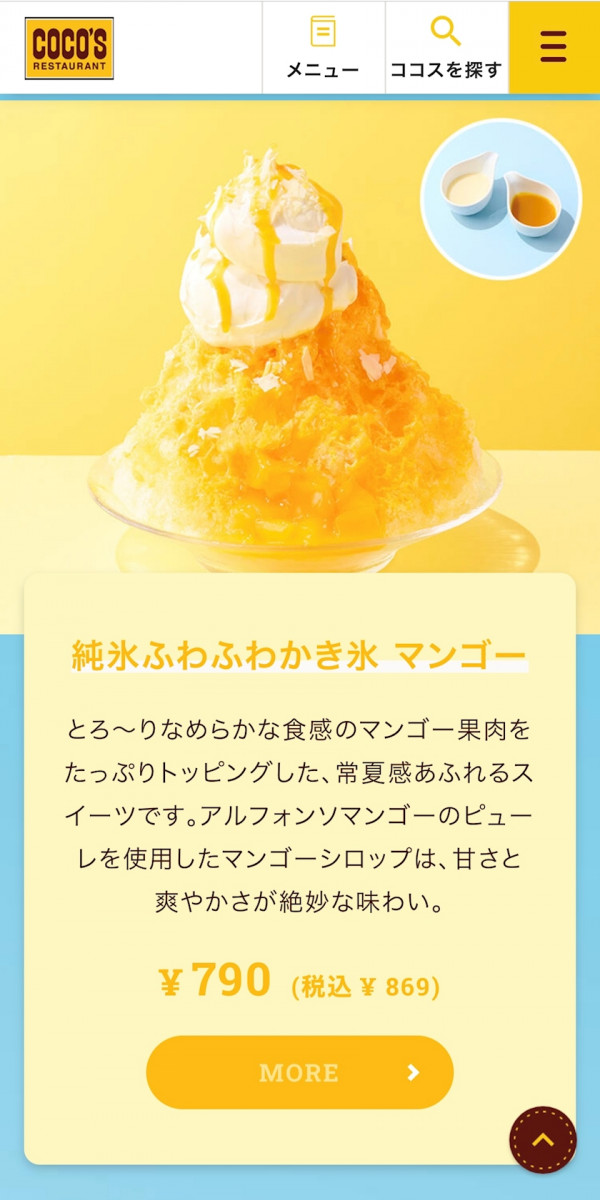Viewport: 600px width, 1200px height.
Task: Open the メニュー page
Action: pos(323,47)
